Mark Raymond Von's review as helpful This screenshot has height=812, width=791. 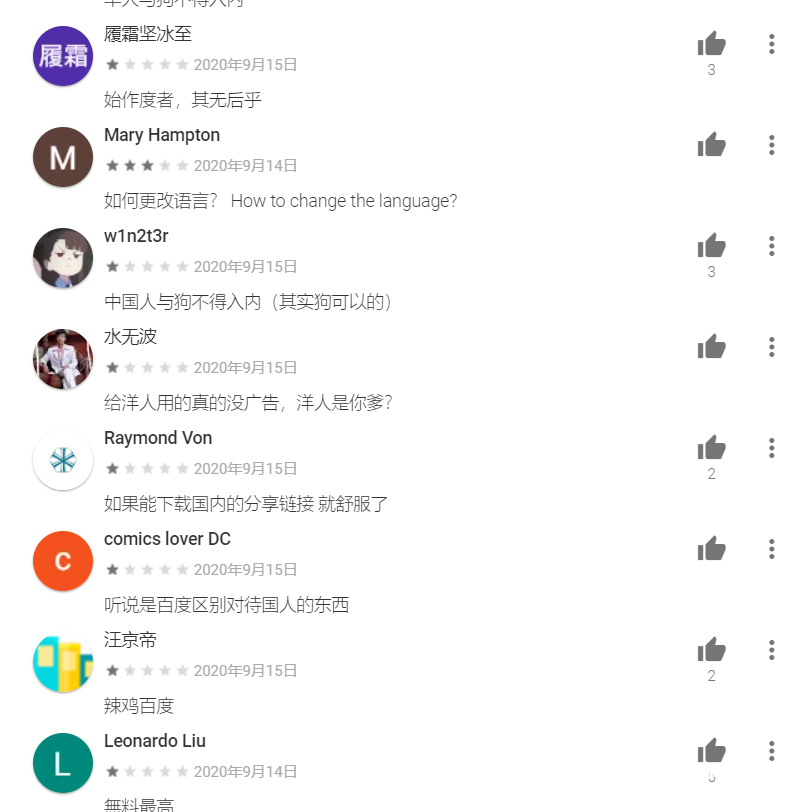tap(711, 448)
